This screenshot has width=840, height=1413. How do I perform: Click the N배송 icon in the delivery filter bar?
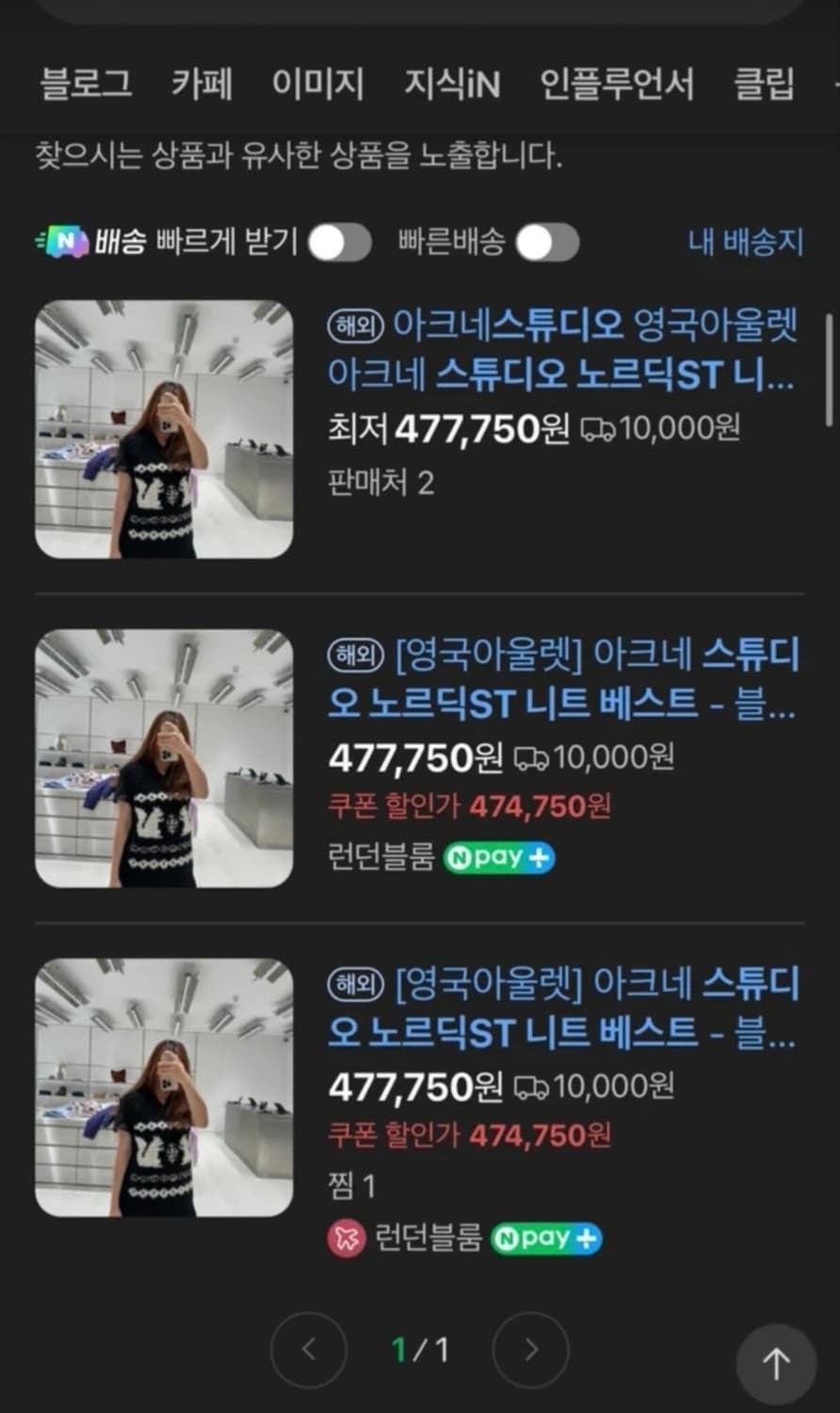tap(64, 239)
